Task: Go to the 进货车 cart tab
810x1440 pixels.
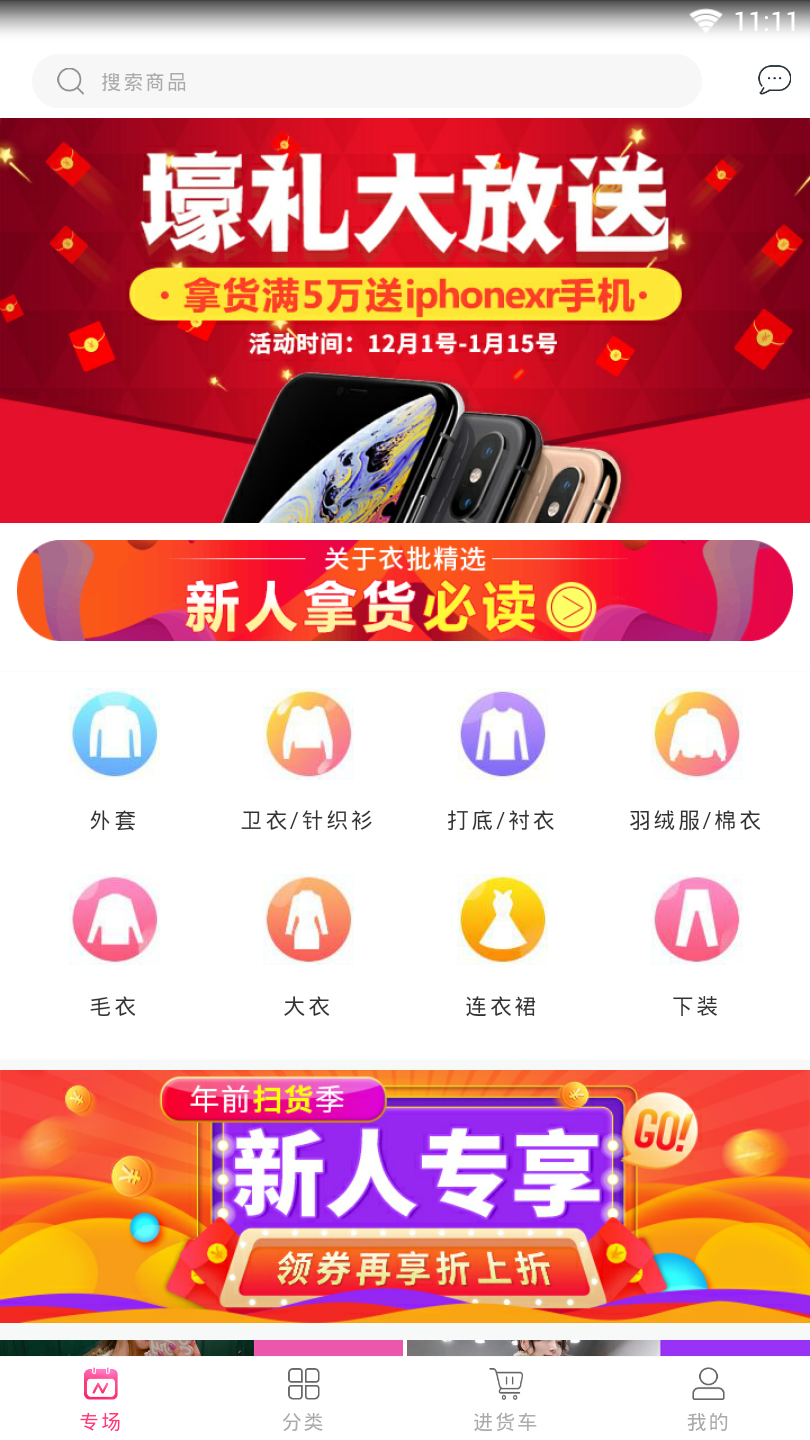Action: [x=506, y=1398]
